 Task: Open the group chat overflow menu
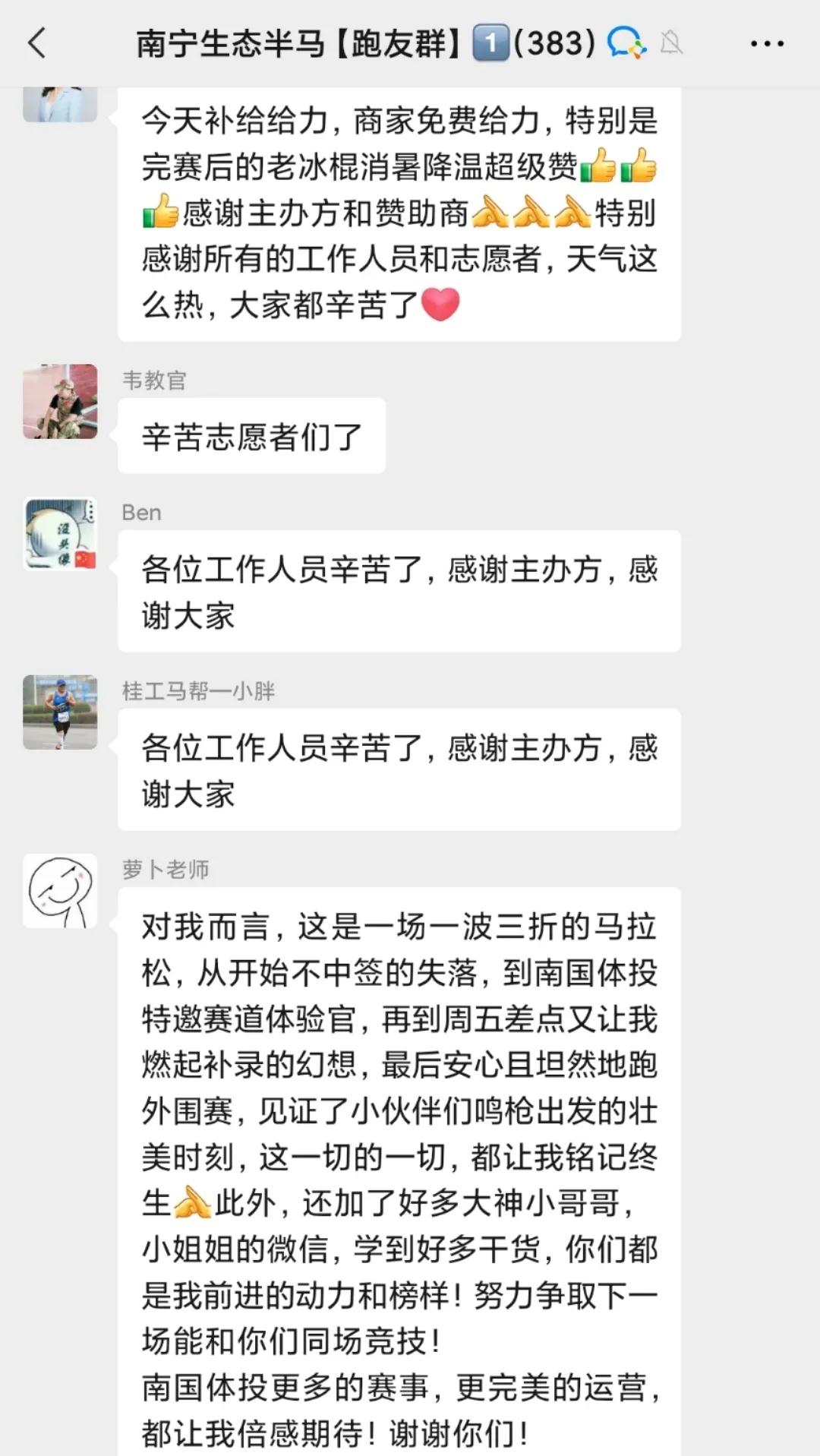(x=767, y=44)
